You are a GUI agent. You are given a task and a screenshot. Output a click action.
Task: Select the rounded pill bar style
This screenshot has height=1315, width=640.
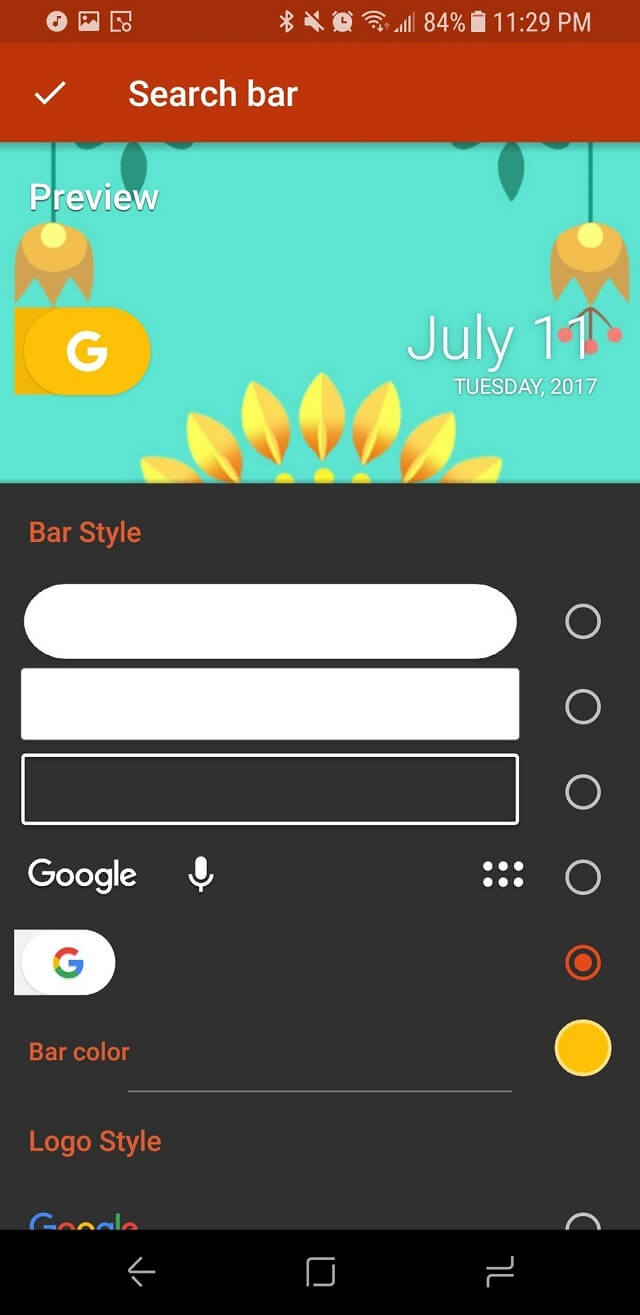pyautogui.click(x=582, y=621)
